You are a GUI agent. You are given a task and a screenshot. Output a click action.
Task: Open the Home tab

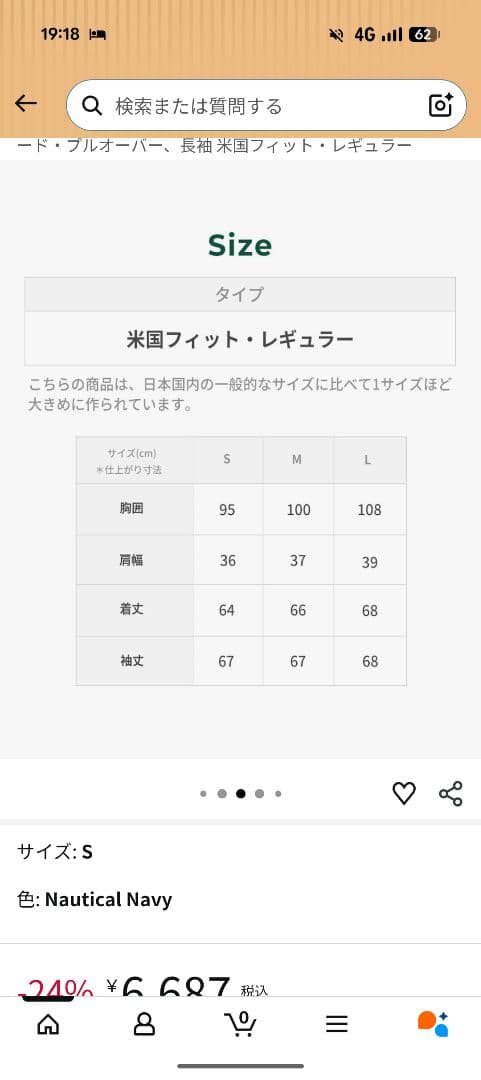click(x=48, y=1024)
